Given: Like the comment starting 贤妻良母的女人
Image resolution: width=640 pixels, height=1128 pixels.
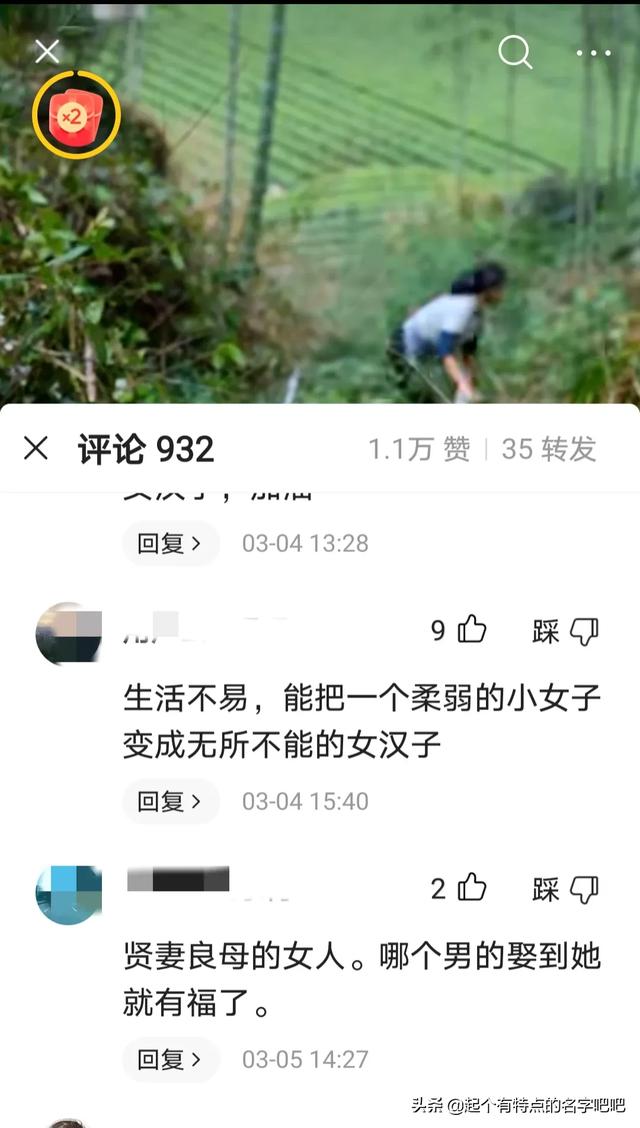Looking at the screenshot, I should (471, 888).
